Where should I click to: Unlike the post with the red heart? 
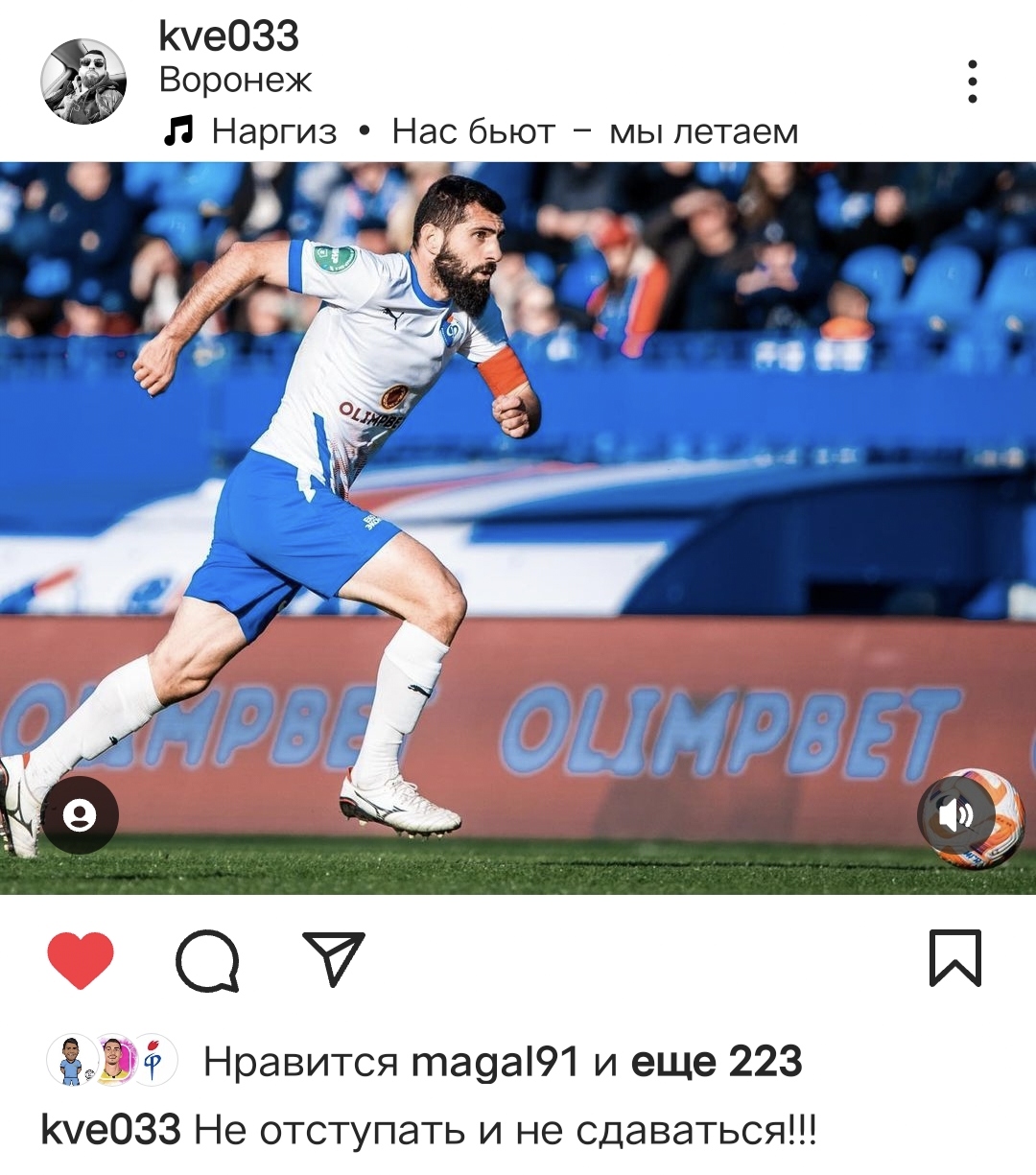click(x=81, y=959)
